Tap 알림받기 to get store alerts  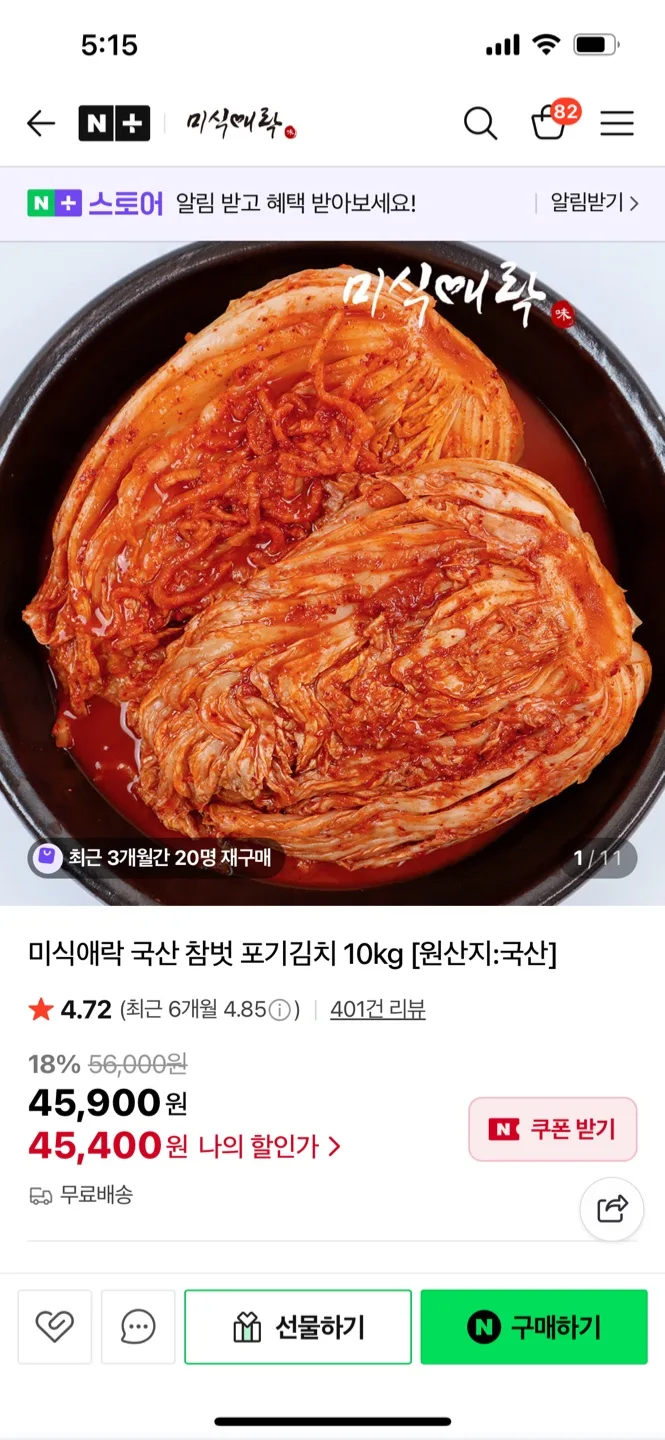pos(594,204)
